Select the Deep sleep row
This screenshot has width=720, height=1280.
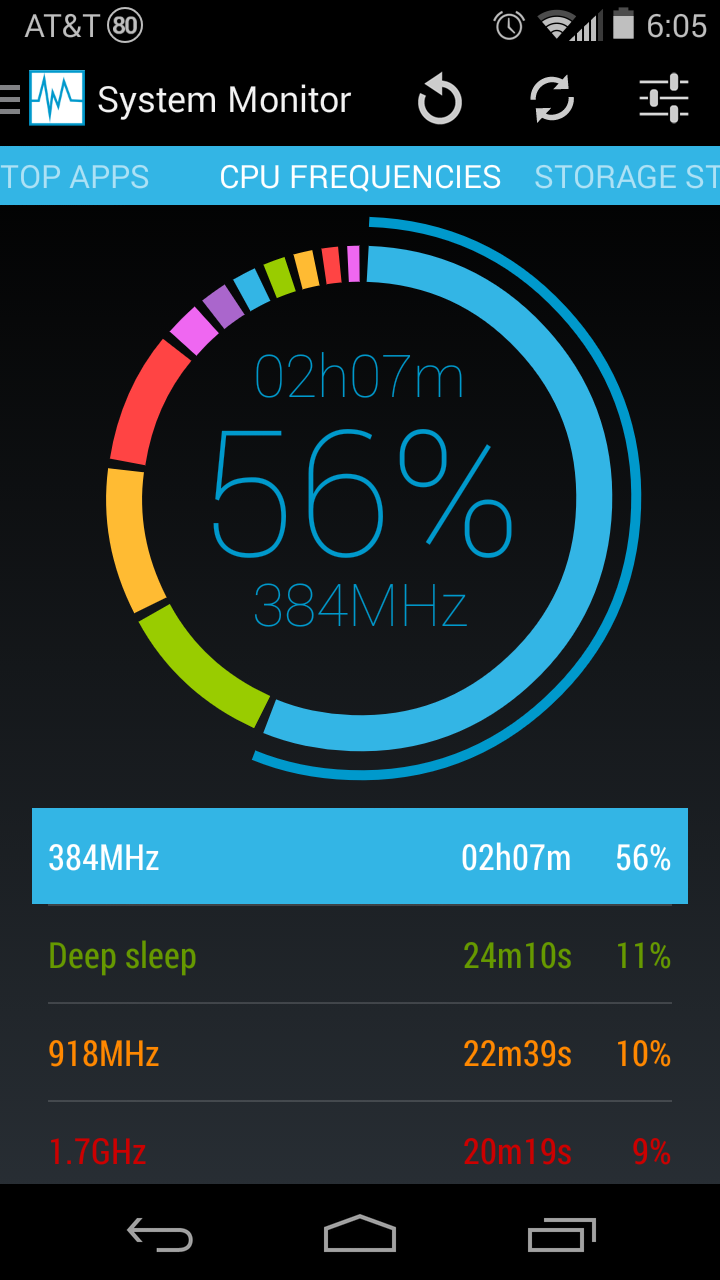[360, 955]
